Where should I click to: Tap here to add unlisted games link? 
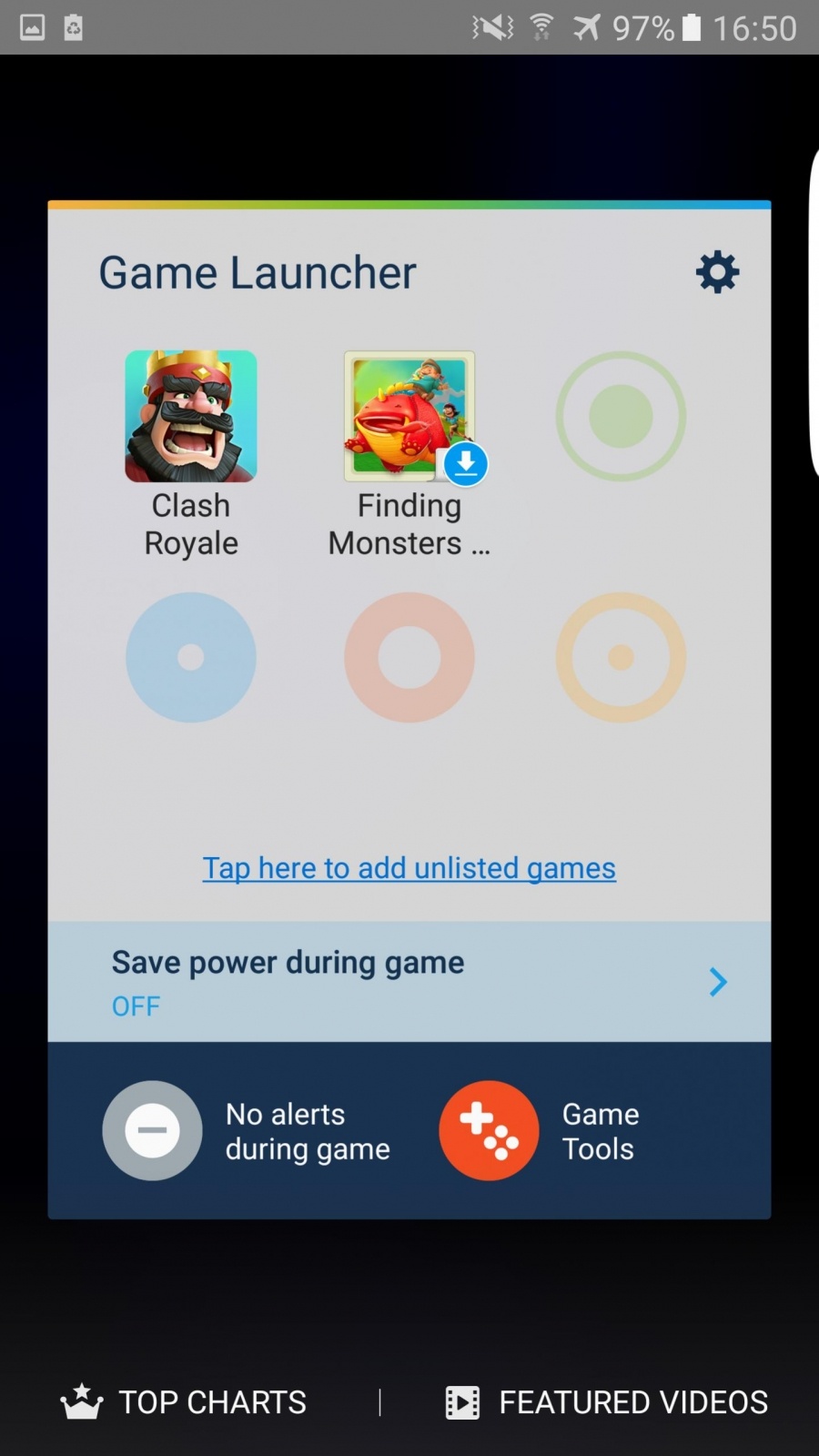coord(409,868)
